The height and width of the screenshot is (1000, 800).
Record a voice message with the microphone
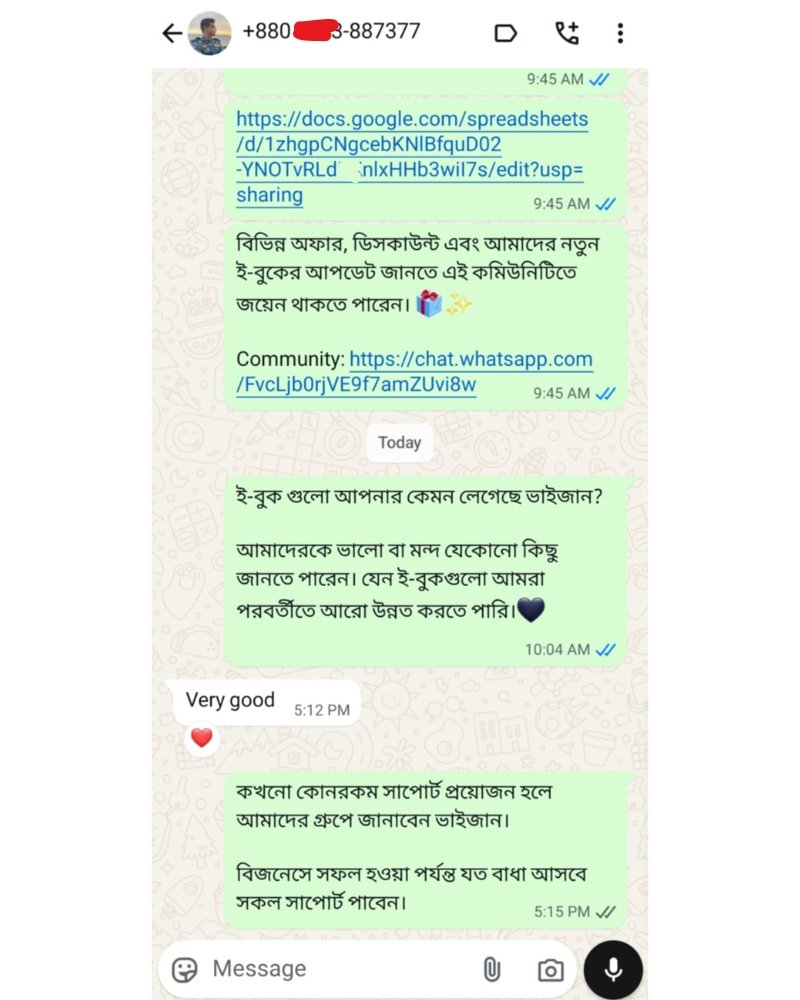(613, 969)
